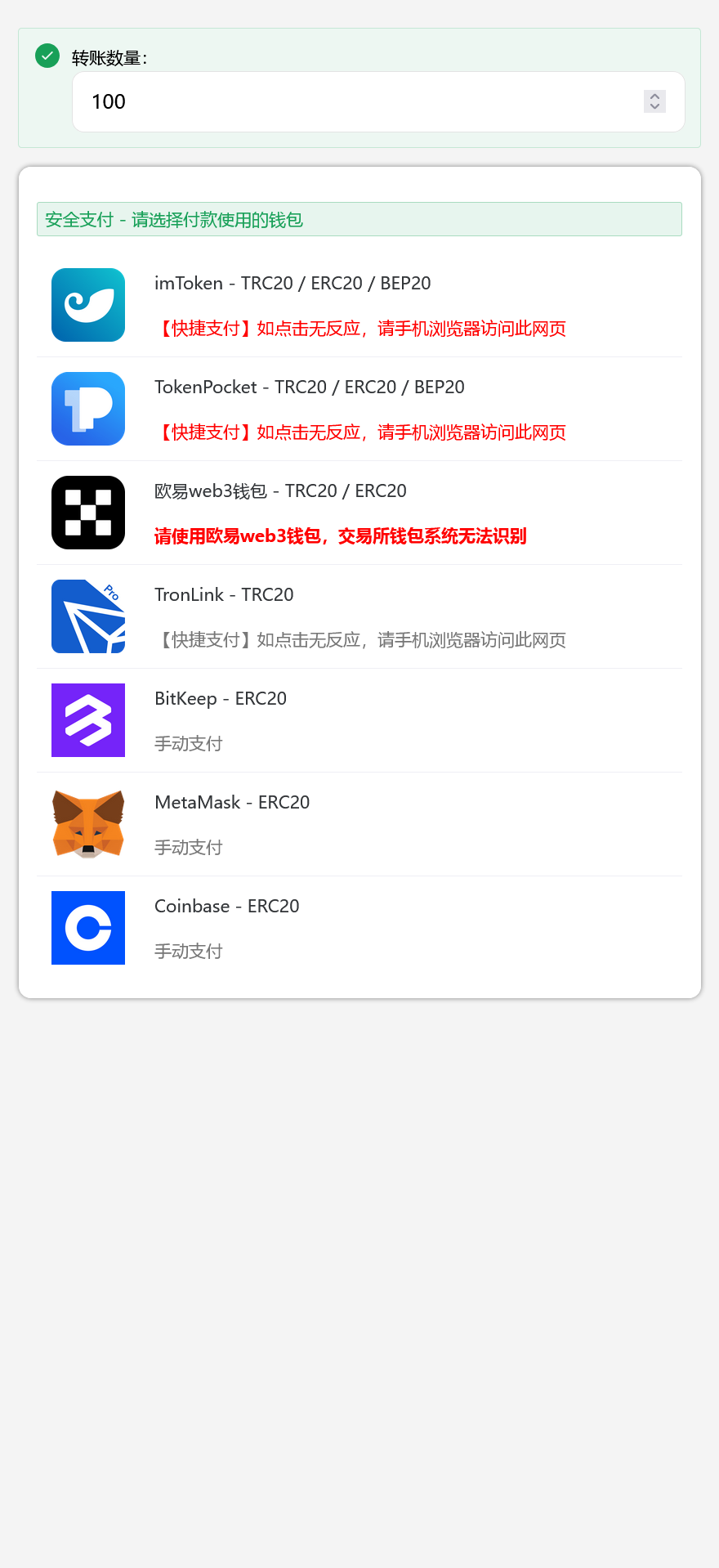Viewport: 719px width, 1568px height.
Task: Click the 安全支付 header banner
Action: point(359,219)
